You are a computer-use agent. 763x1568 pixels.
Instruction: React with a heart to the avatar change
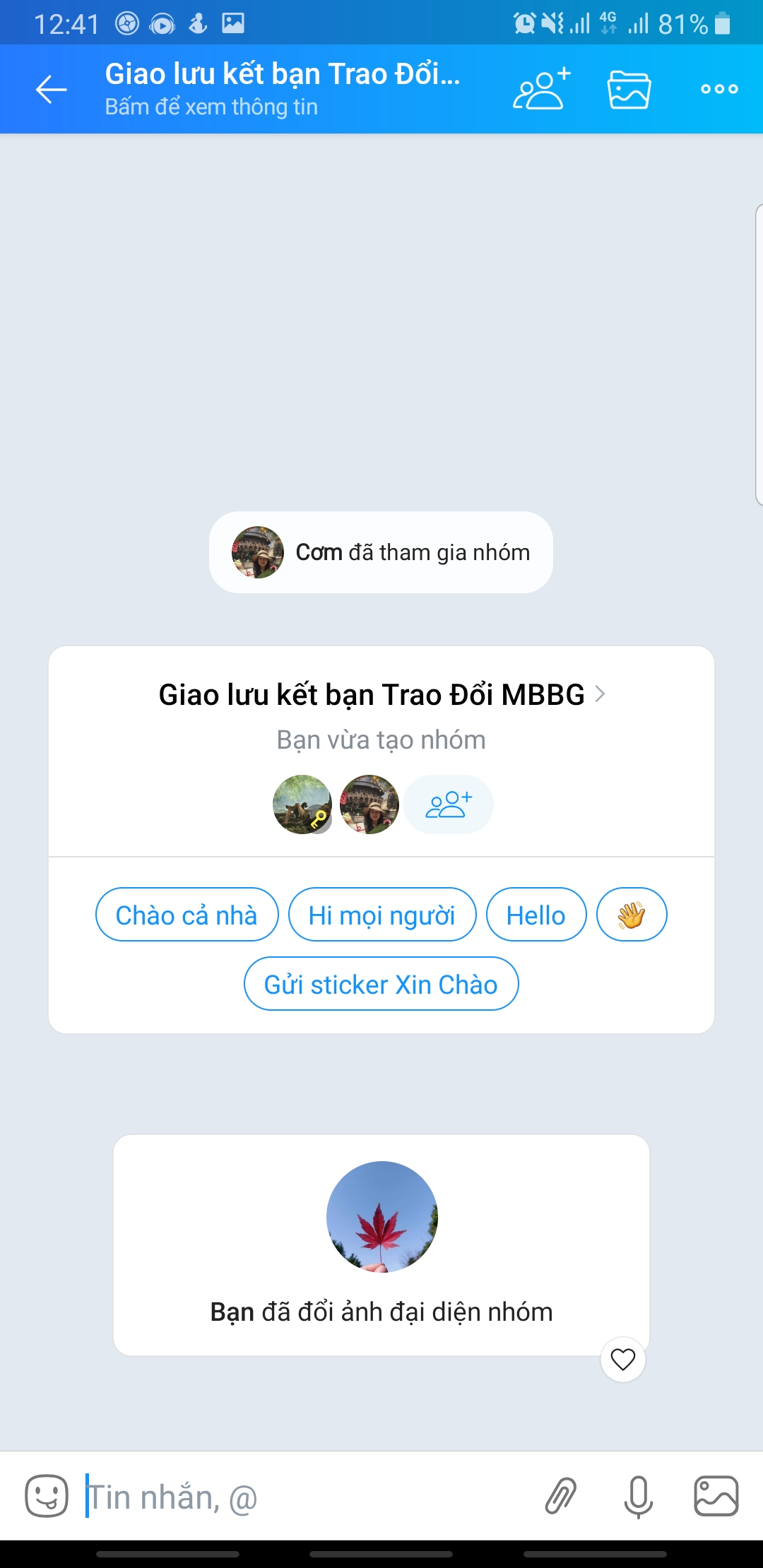point(623,1360)
